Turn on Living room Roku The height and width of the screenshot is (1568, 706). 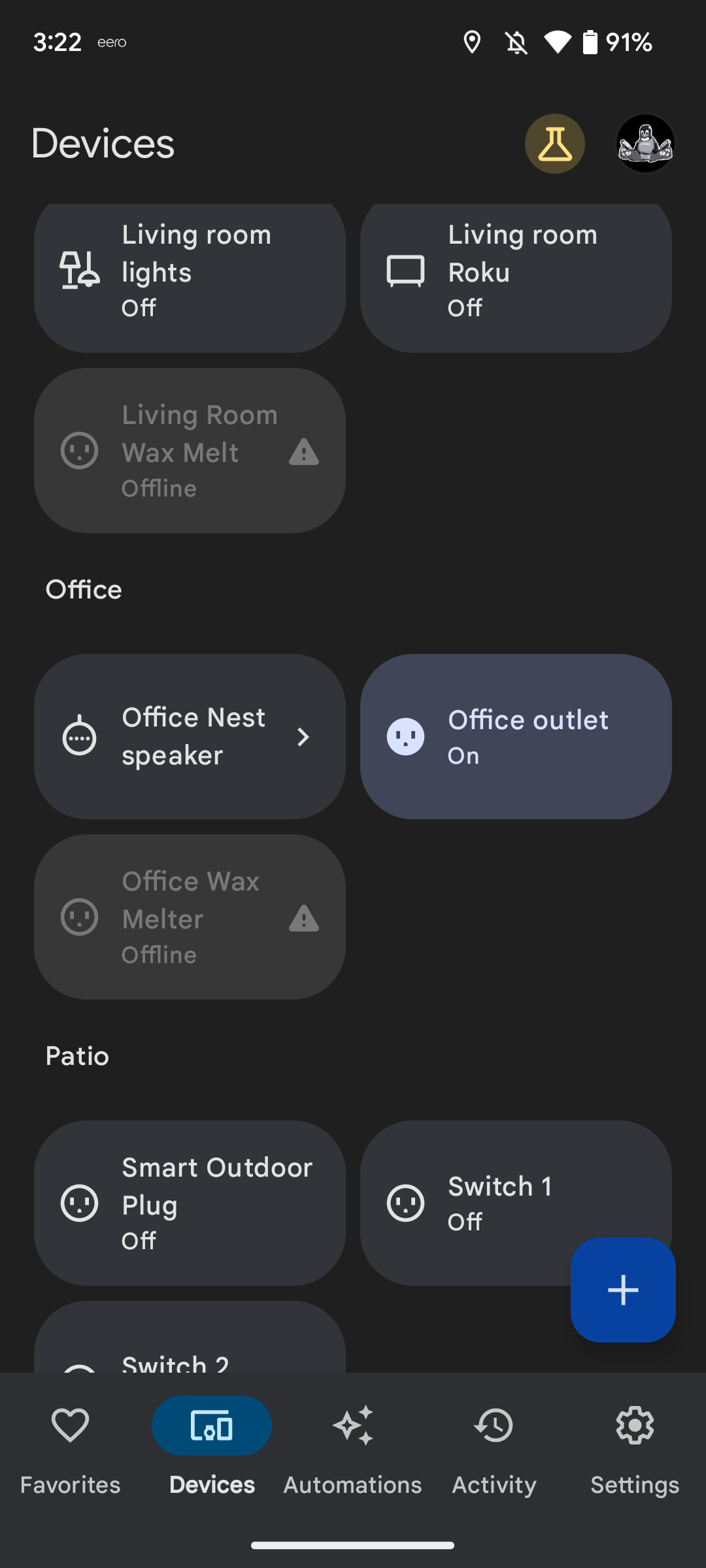pos(515,274)
